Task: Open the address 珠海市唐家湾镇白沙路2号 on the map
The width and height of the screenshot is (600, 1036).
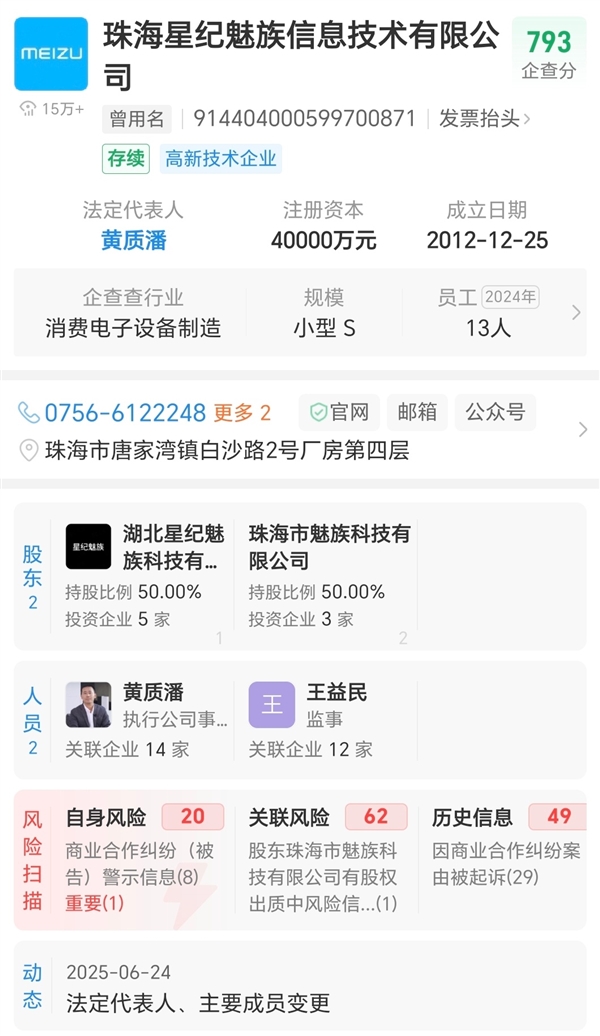Action: coord(227,451)
